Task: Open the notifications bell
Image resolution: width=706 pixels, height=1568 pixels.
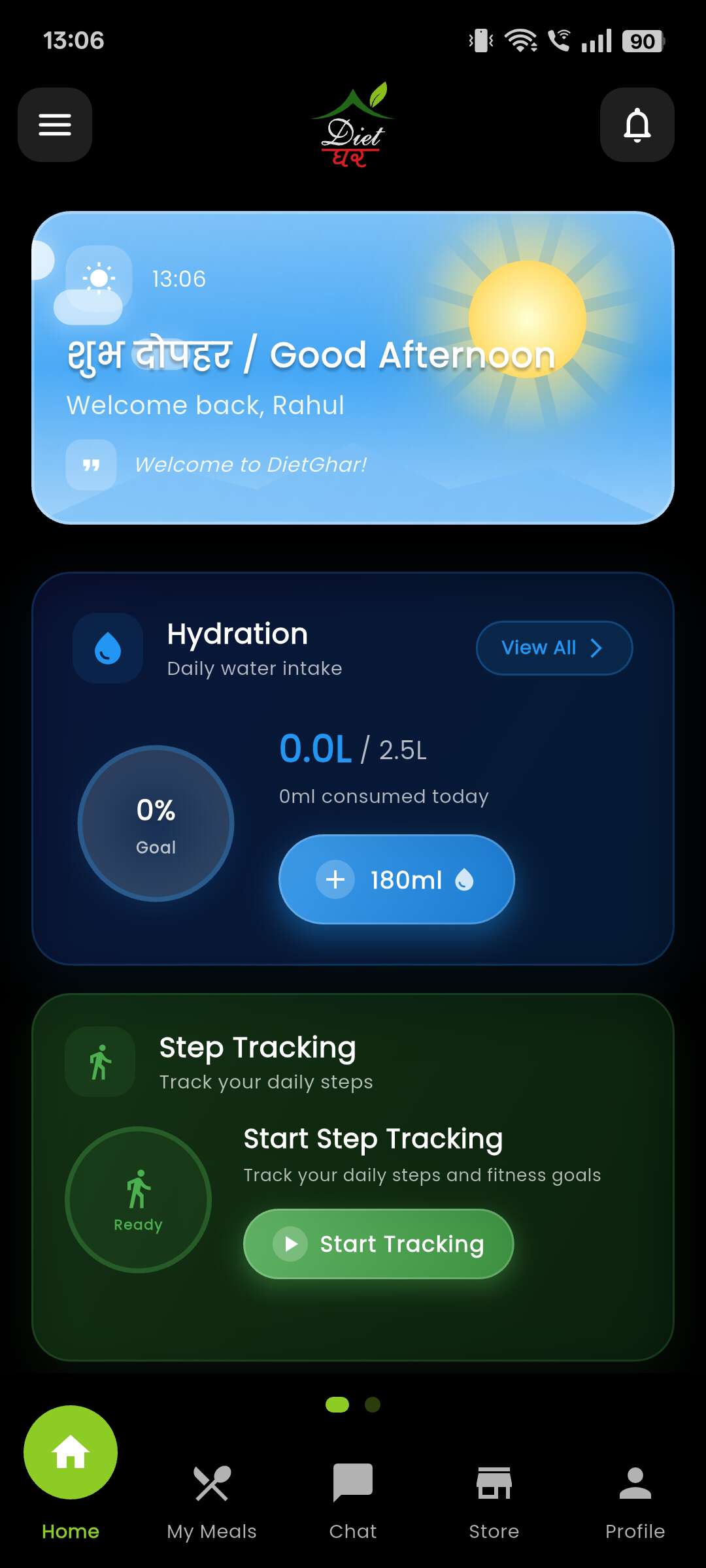Action: pyautogui.click(x=637, y=125)
